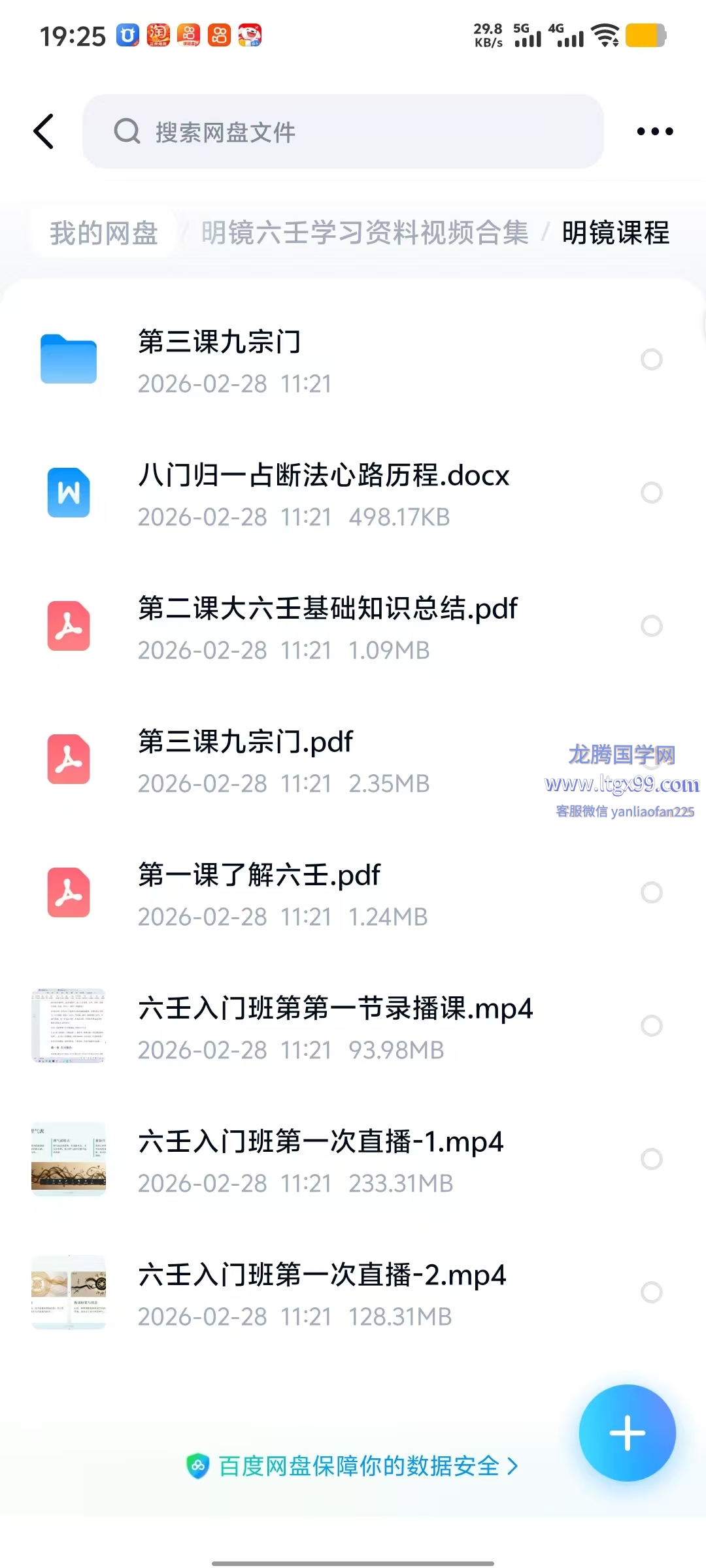Screen dimensions: 706x1568
Task: Tick the circle for 第二课大六壬基础知识总结.pdf
Action: (651, 626)
